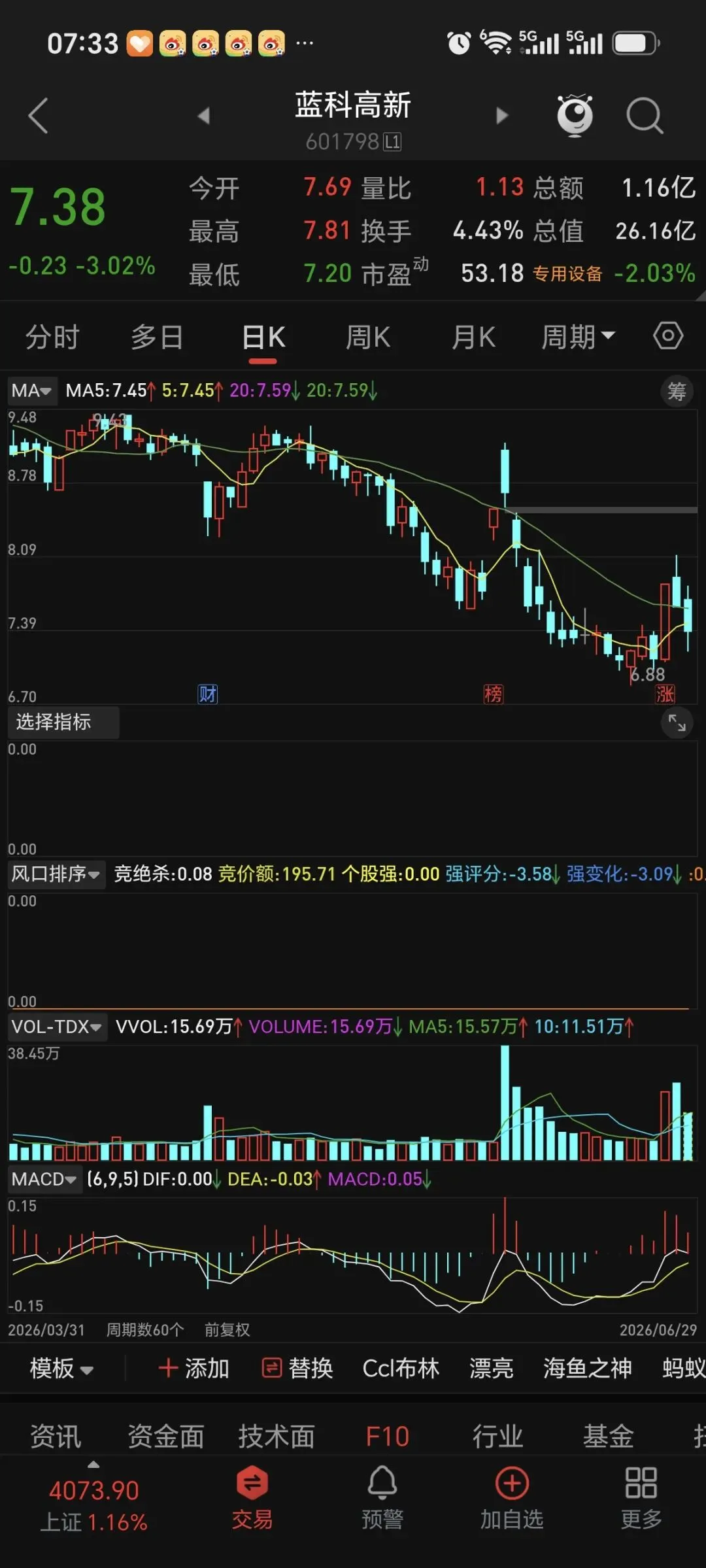Open the MA indicator dropdown
Image resolution: width=706 pixels, height=1568 pixels.
click(32, 390)
